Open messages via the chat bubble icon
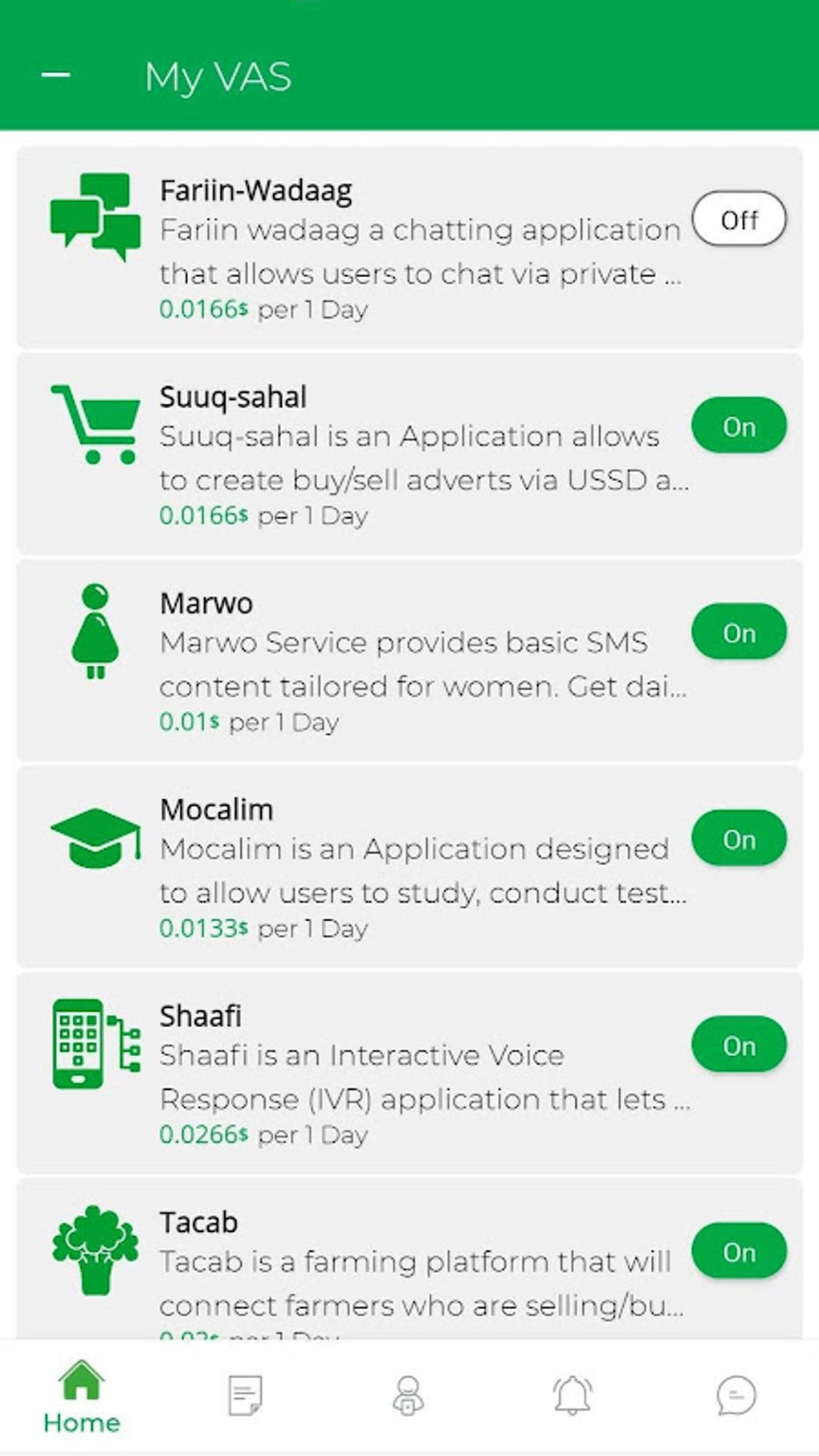 pos(736,1395)
